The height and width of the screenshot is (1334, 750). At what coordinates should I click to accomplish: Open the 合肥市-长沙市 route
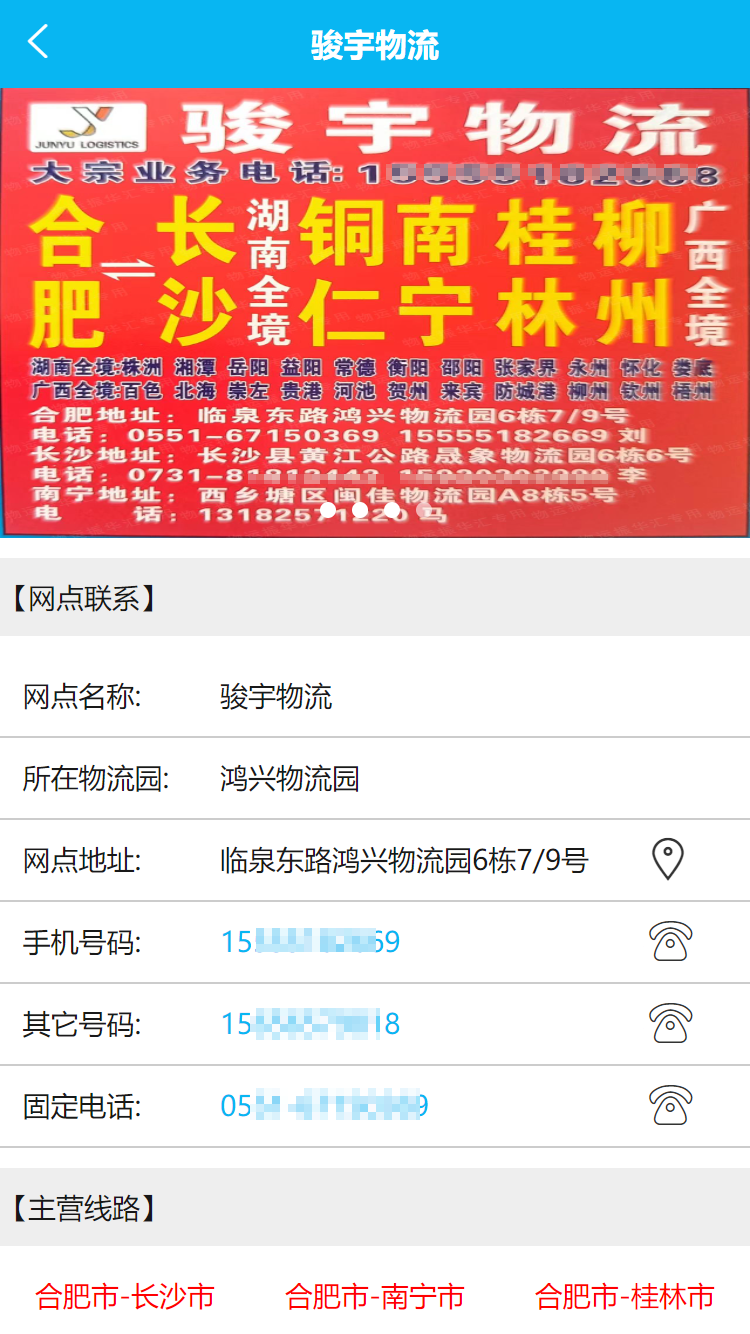click(x=125, y=1297)
